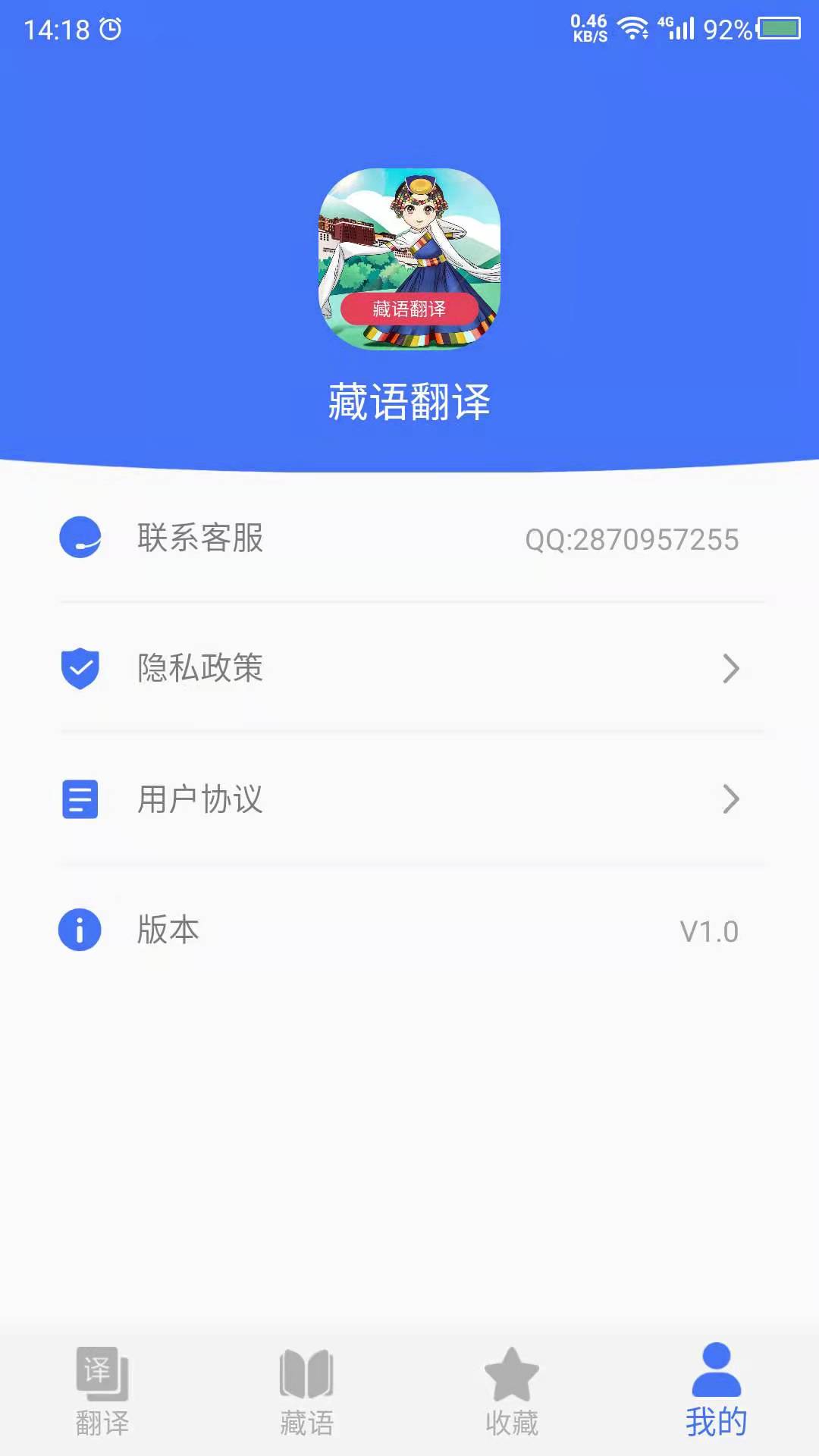The width and height of the screenshot is (819, 1456).
Task: Click the QQ:2870957255 contact text
Action: [x=634, y=538]
